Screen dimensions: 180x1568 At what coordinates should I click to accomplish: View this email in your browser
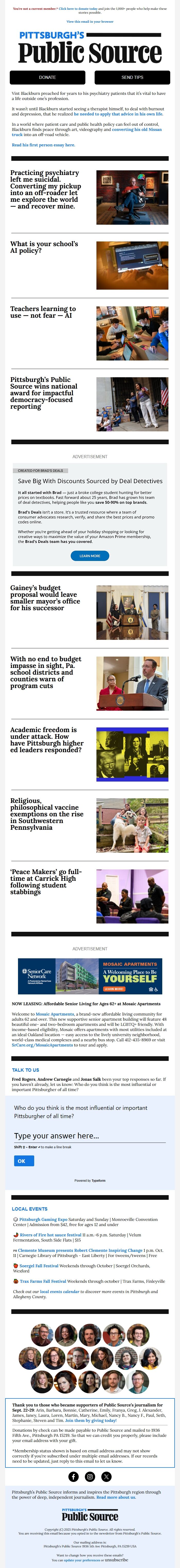tap(90, 21)
